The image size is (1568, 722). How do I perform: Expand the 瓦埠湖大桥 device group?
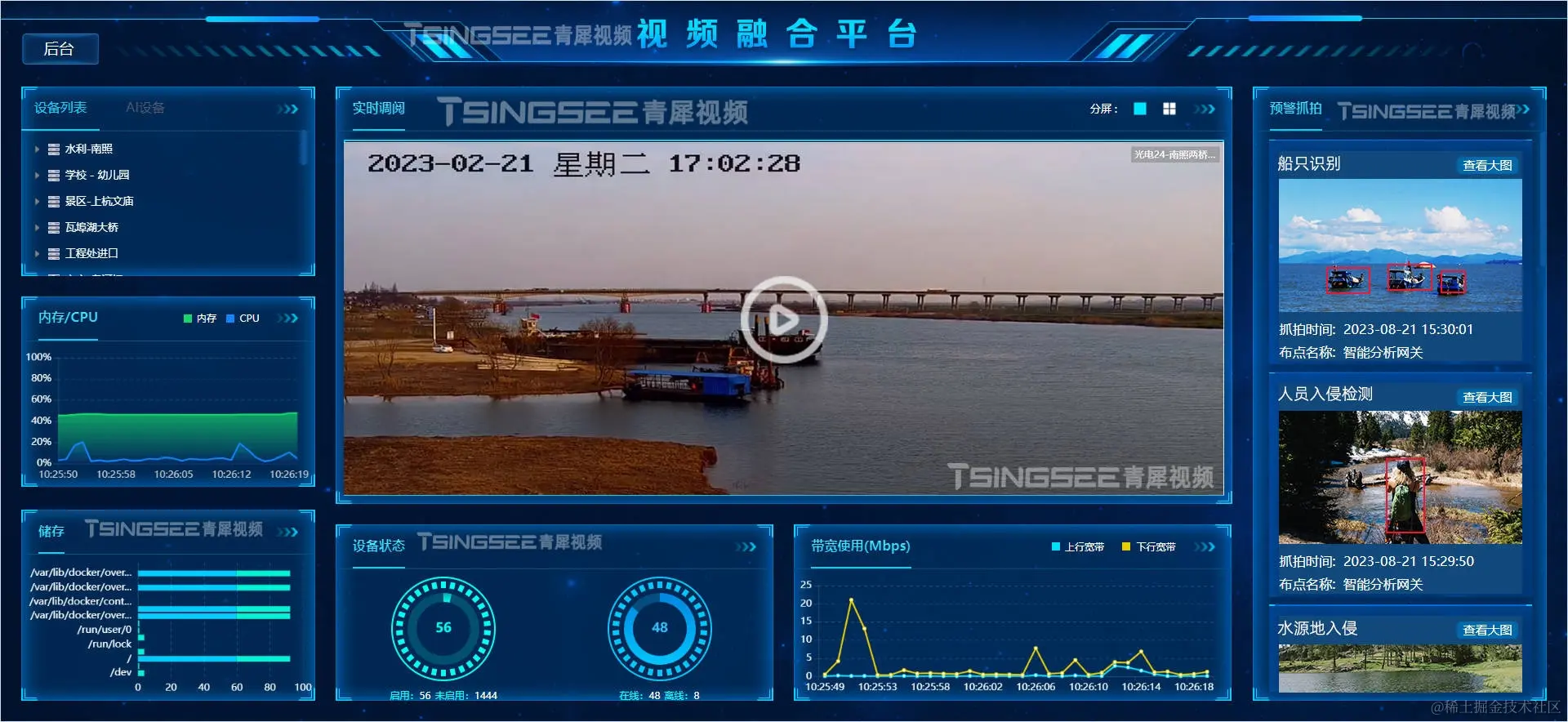click(37, 228)
